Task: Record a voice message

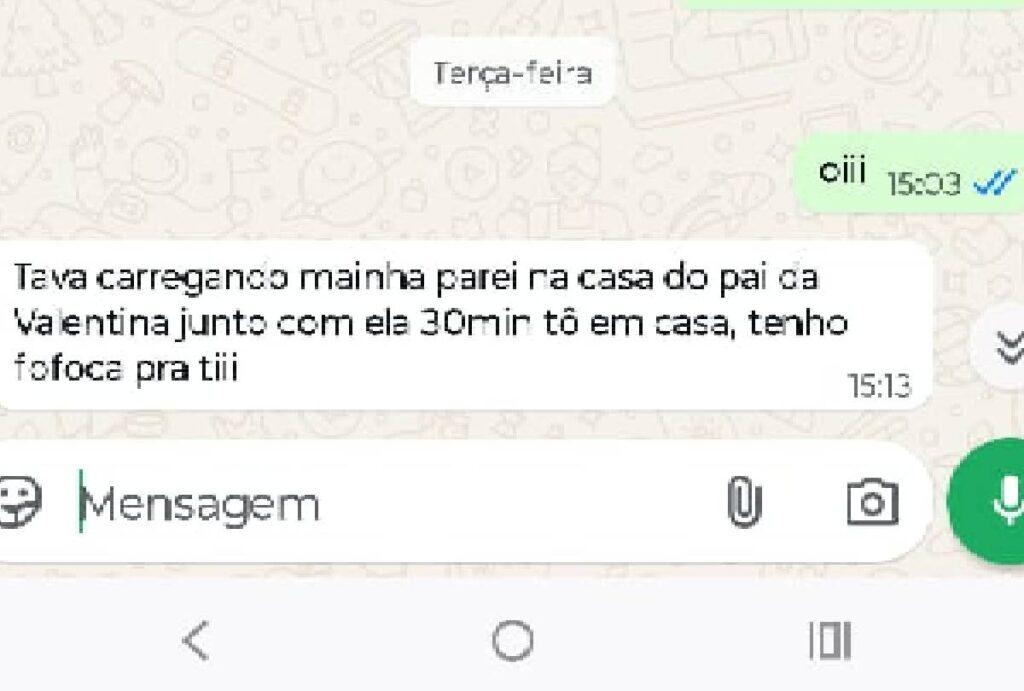Action: 993,502
